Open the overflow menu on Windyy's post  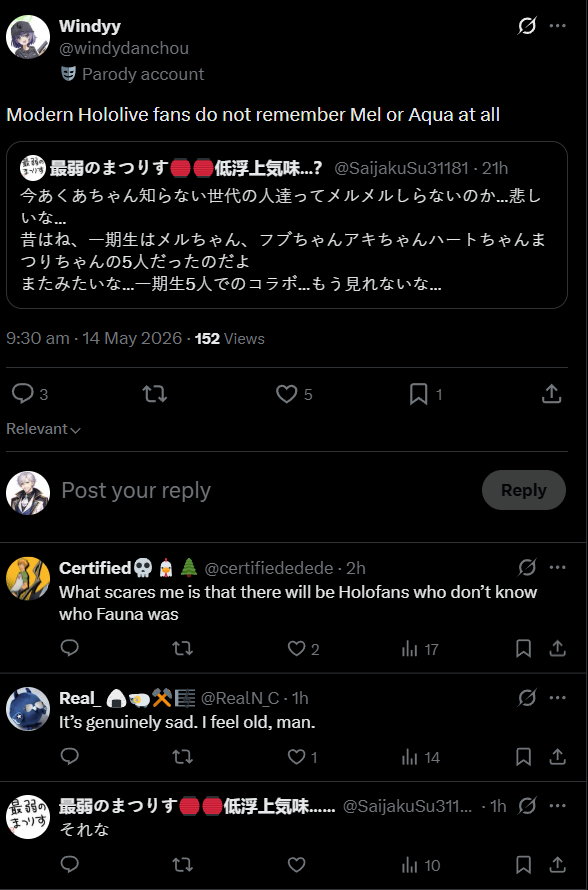click(557, 26)
